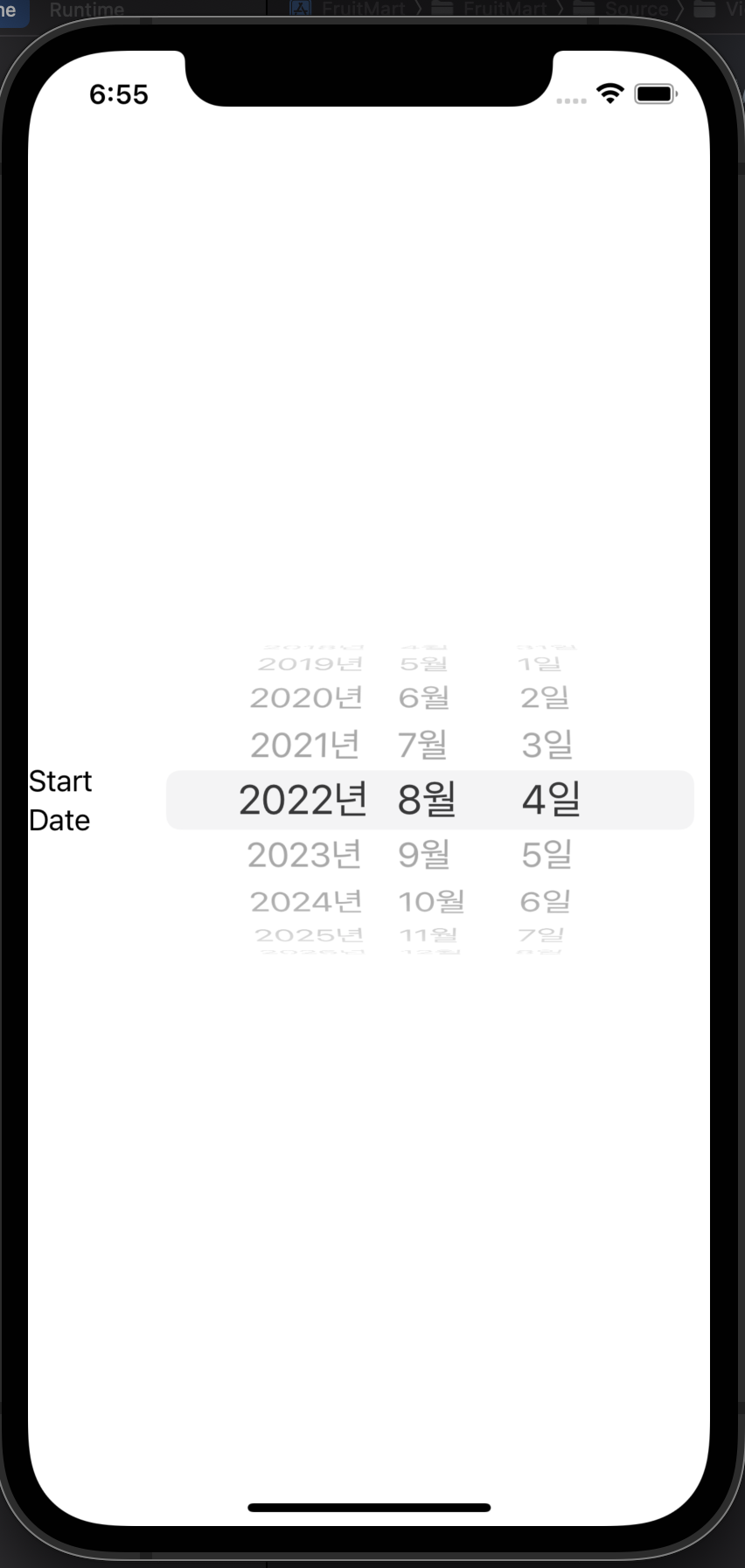Pick 3일 in the day wheel
This screenshot has height=1568, width=745.
(547, 746)
